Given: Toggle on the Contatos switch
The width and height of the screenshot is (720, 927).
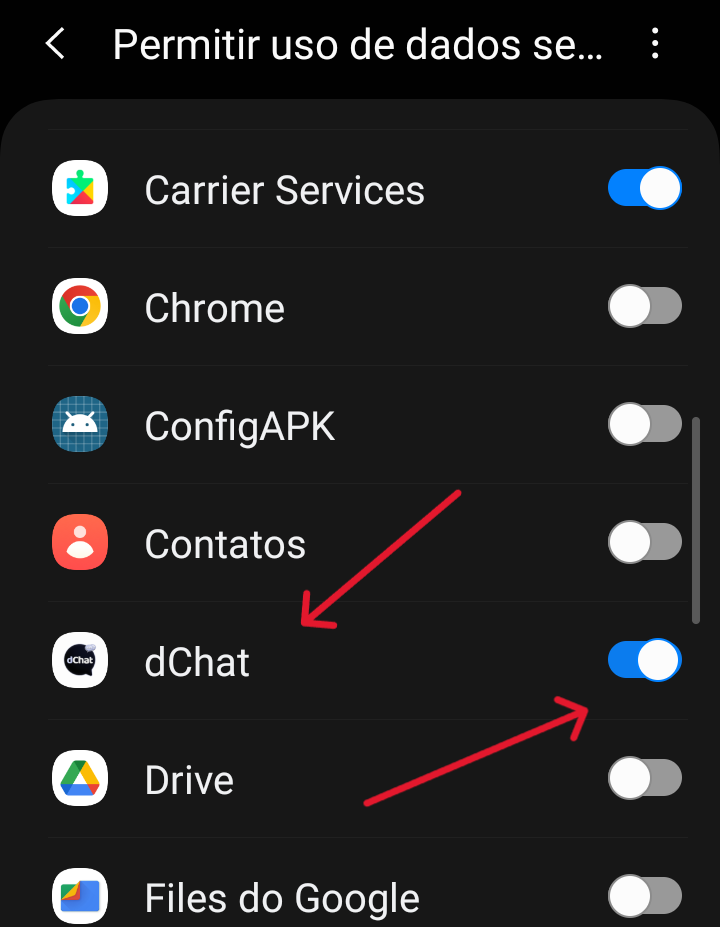Looking at the screenshot, I should point(645,543).
